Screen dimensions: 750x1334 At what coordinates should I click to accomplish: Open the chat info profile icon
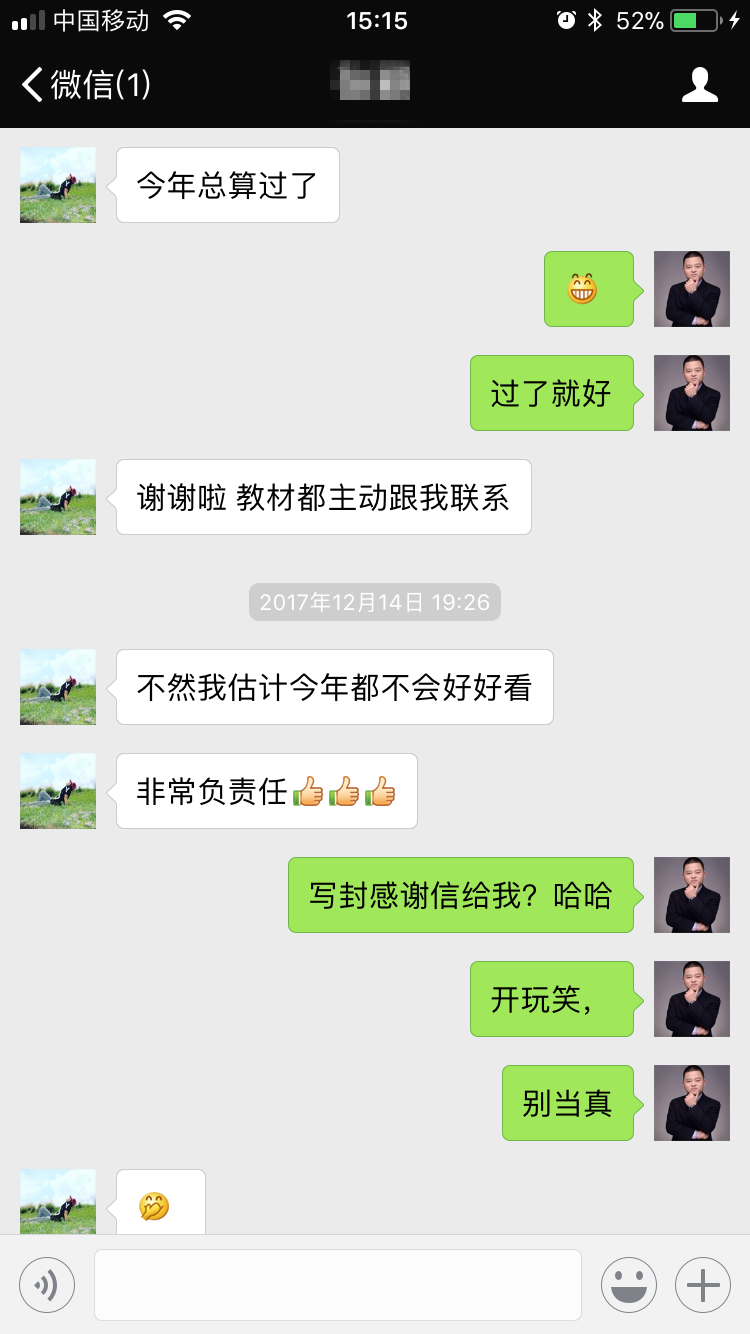tap(699, 85)
